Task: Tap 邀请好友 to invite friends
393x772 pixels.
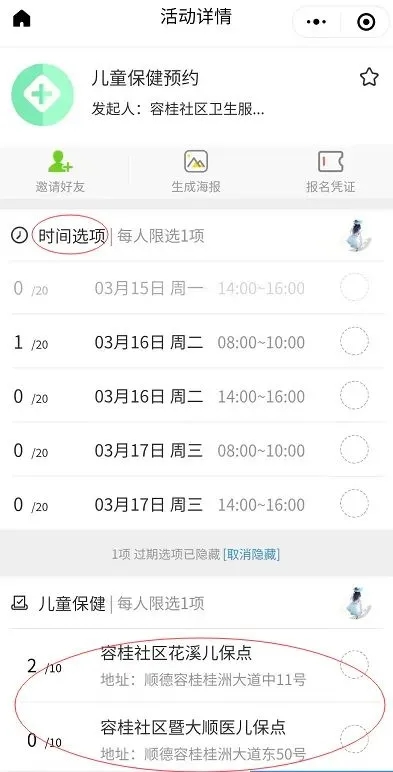Action: click(60, 172)
